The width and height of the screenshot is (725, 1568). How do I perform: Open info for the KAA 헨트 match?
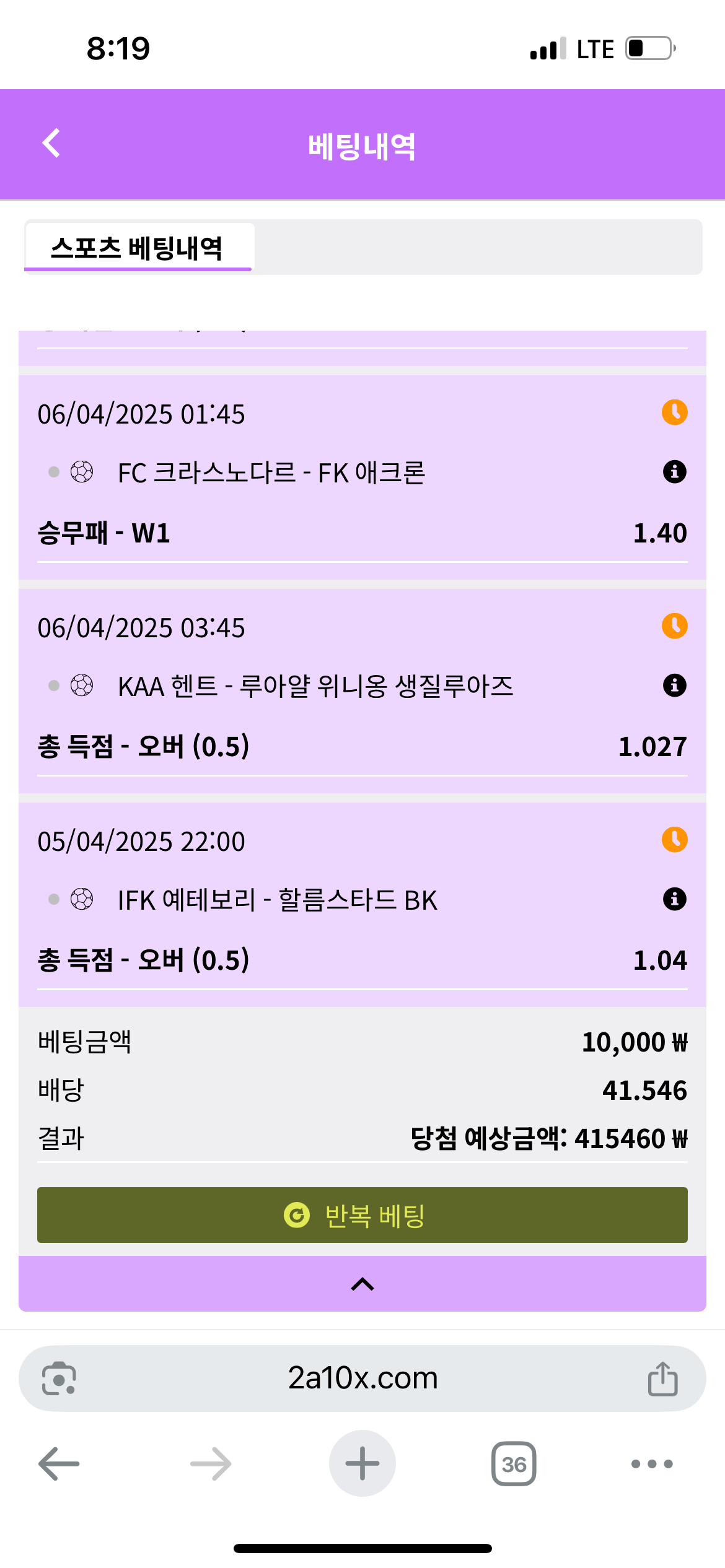(674, 686)
